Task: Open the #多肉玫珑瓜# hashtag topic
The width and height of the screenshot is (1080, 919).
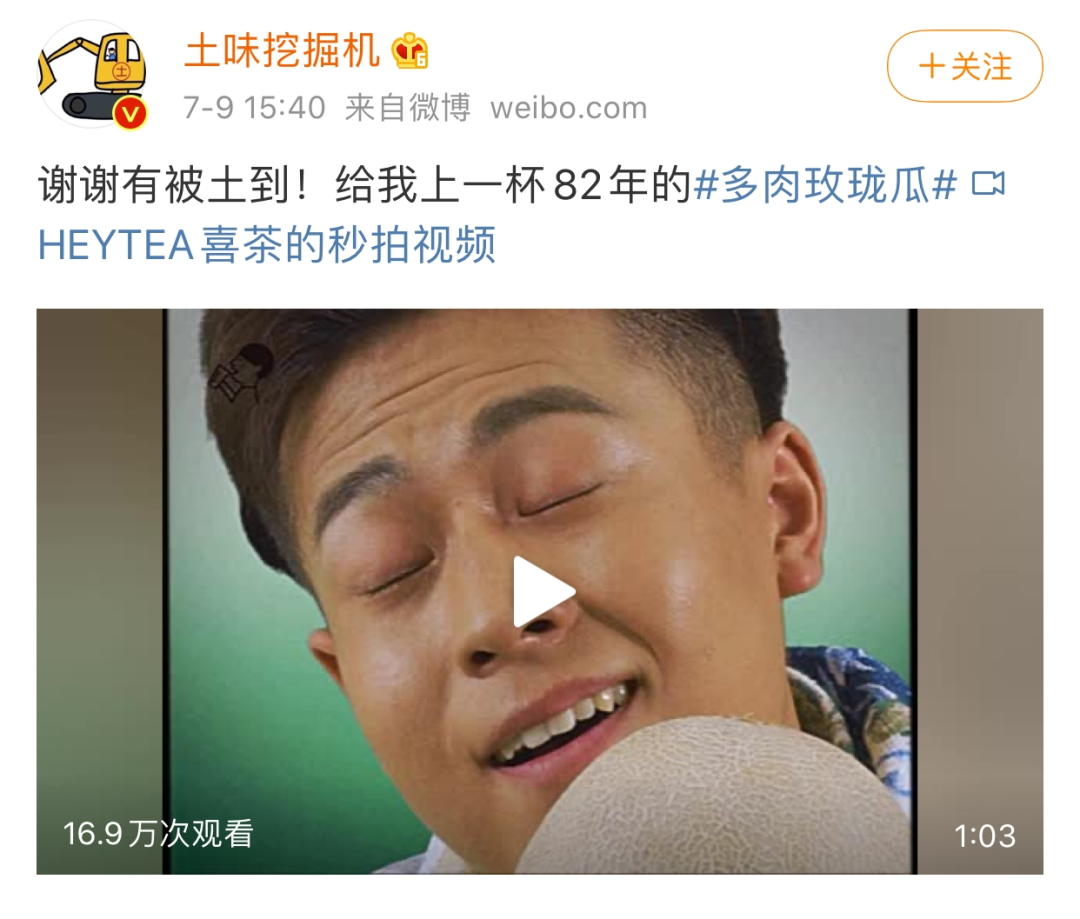Action: [826, 186]
